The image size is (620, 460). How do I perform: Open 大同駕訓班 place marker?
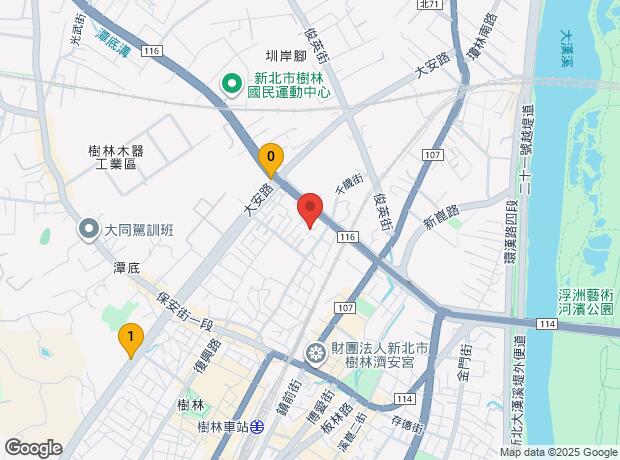click(89, 230)
